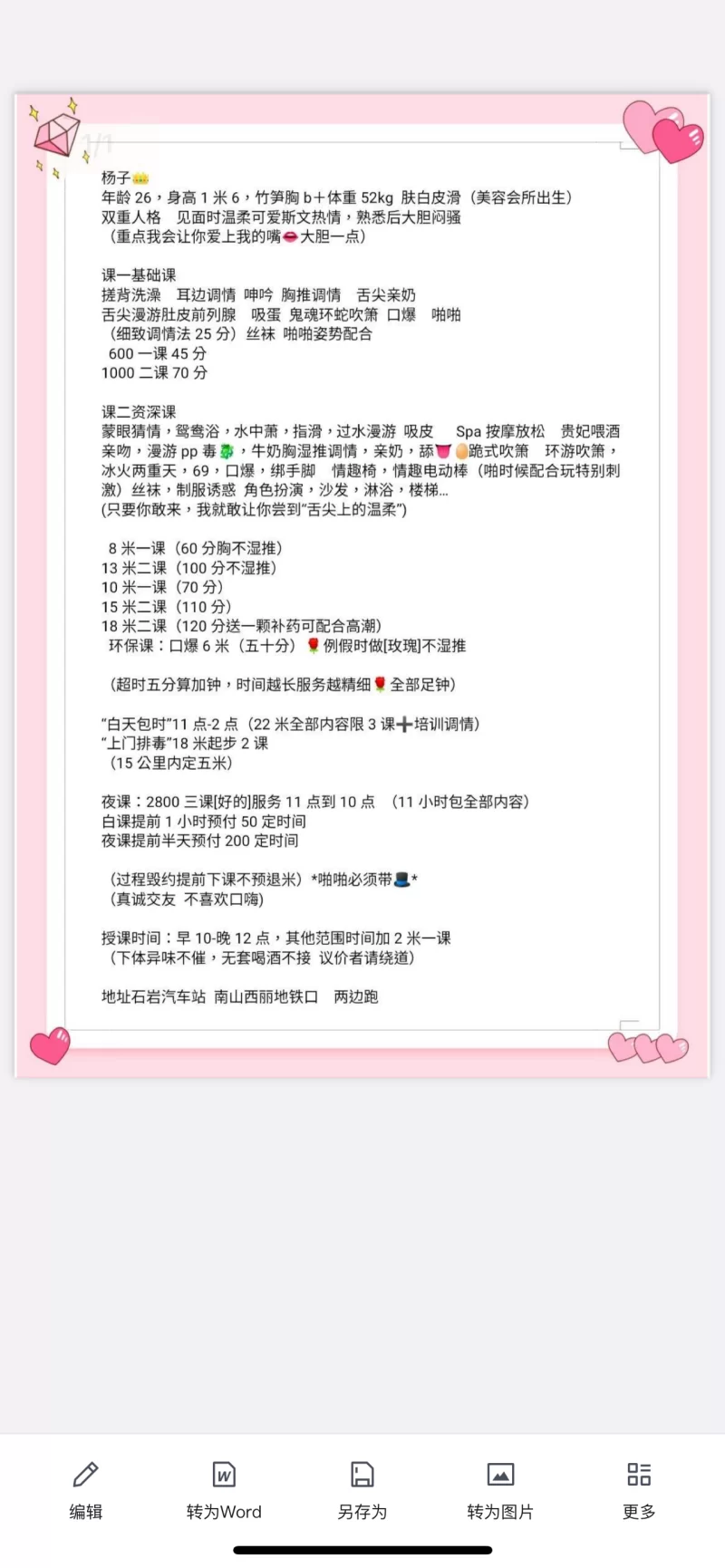Viewport: 725px width, 1568px height.
Task: Choose 另存为 to save a copy
Action: (x=362, y=1490)
